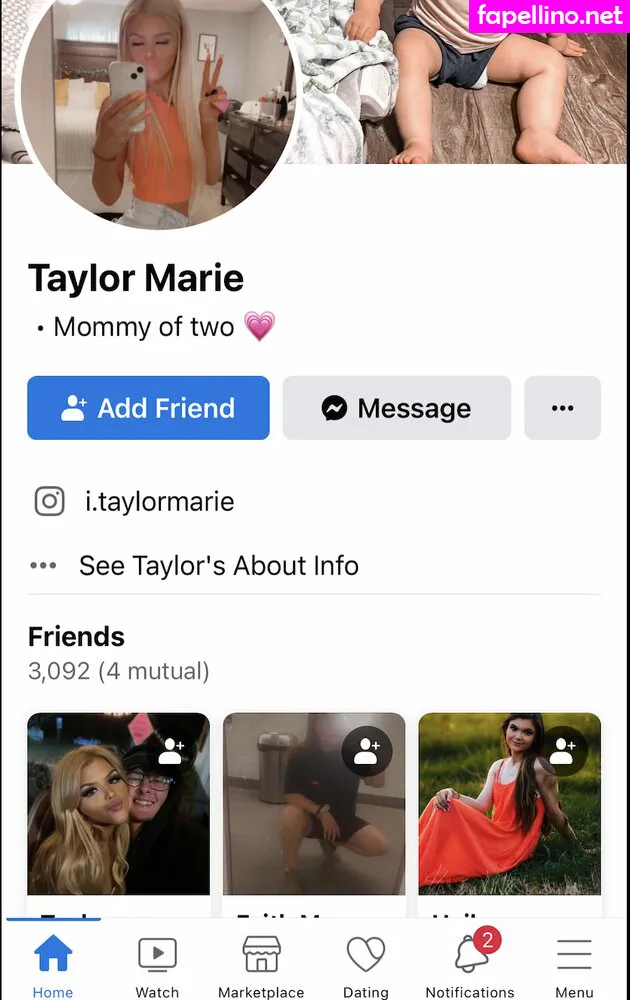The image size is (630, 1000).
Task: Open the three-dot more options button
Action: pyautogui.click(x=562, y=408)
